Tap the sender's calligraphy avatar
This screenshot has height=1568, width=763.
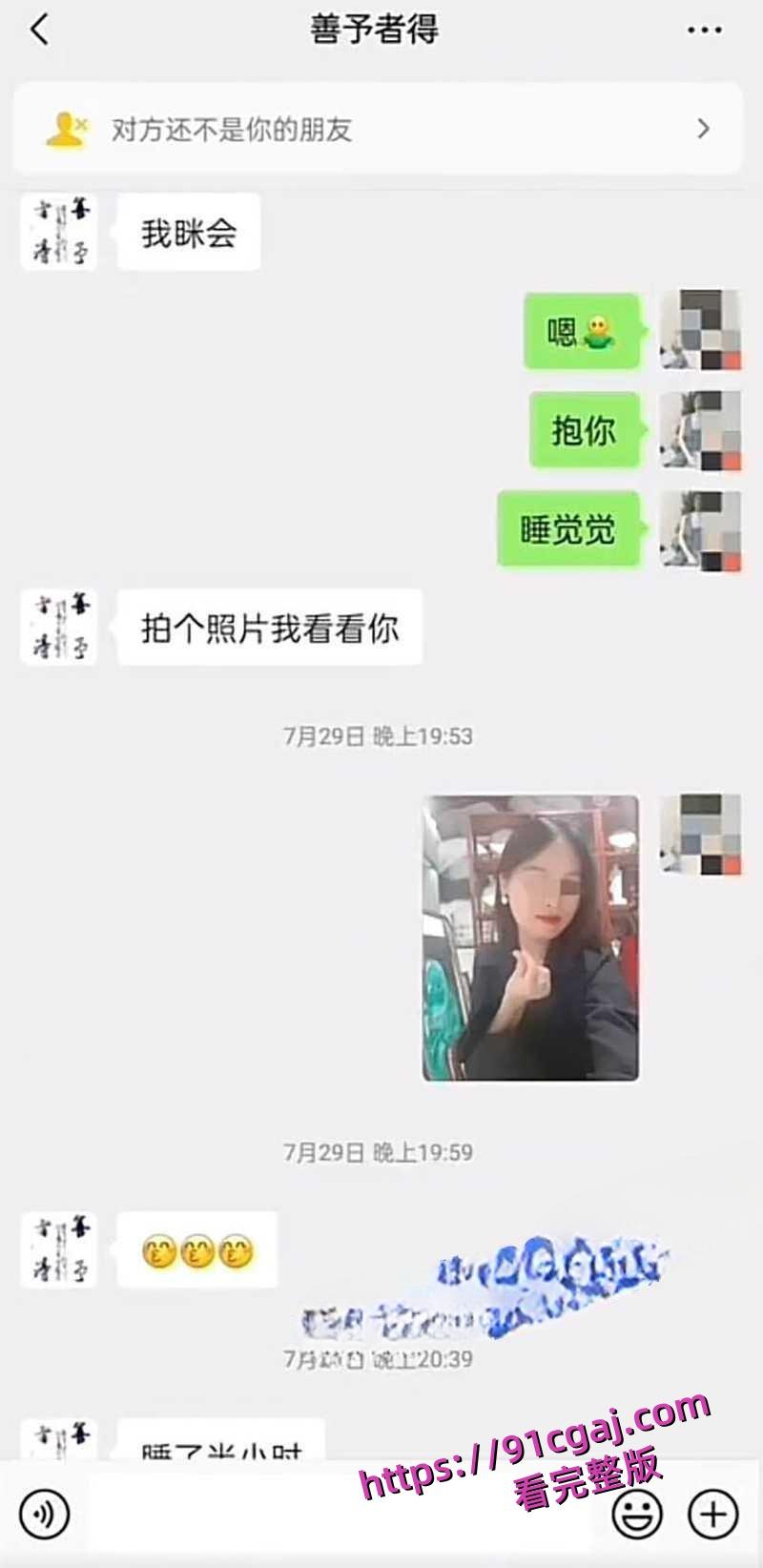[x=59, y=231]
